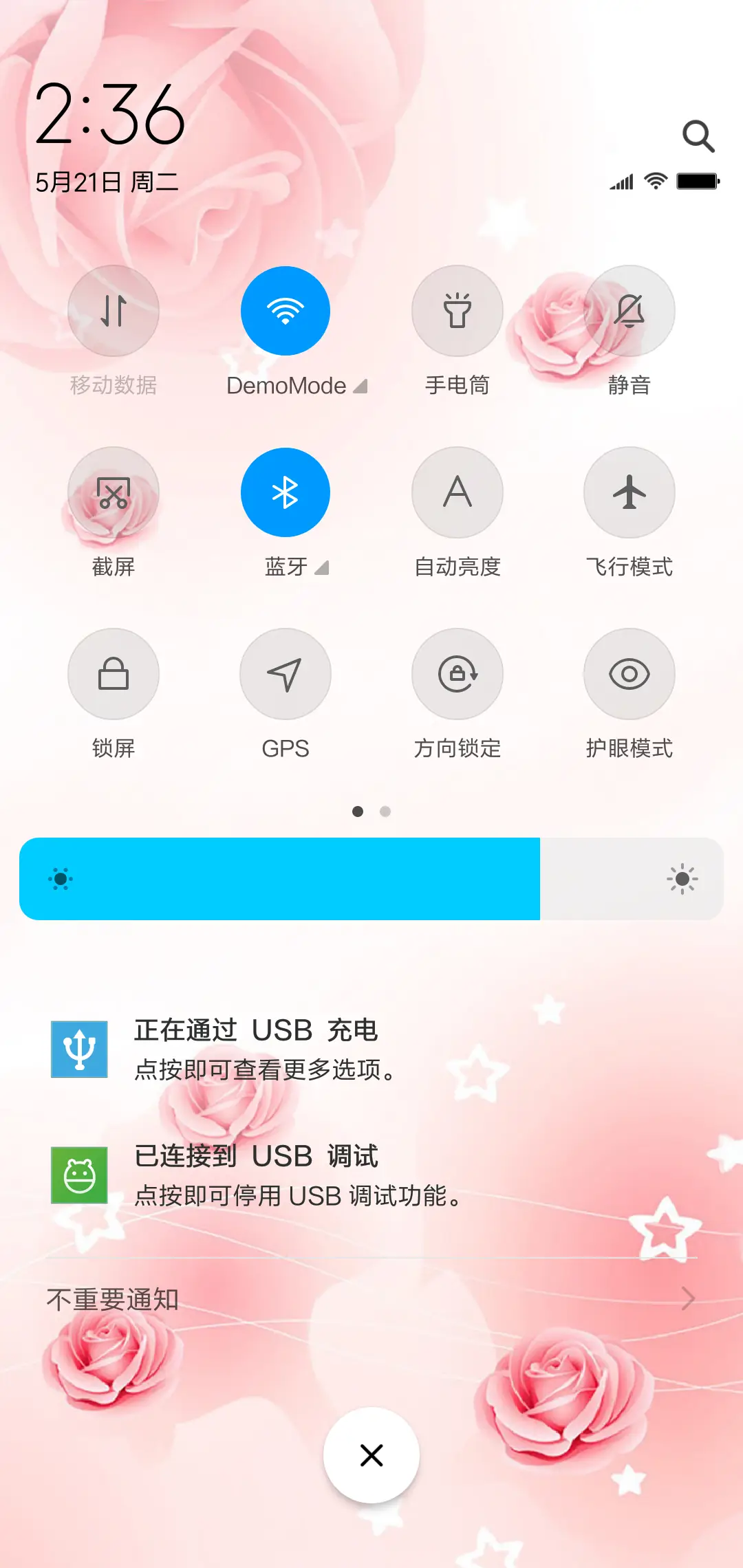This screenshot has height=1568, width=743.
Task: Take a screenshot with 截屏
Action: tap(114, 492)
